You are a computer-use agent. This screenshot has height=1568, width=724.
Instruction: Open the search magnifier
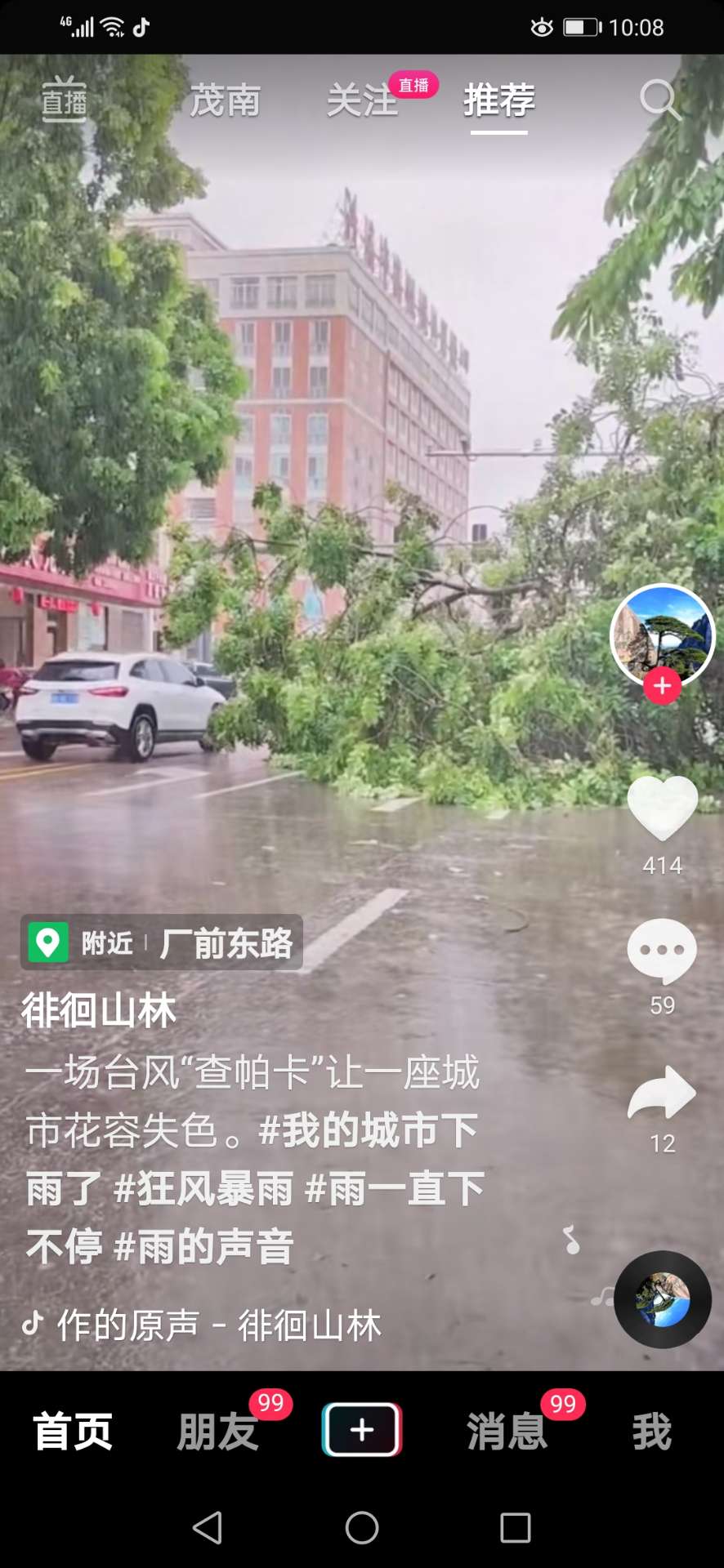click(659, 100)
